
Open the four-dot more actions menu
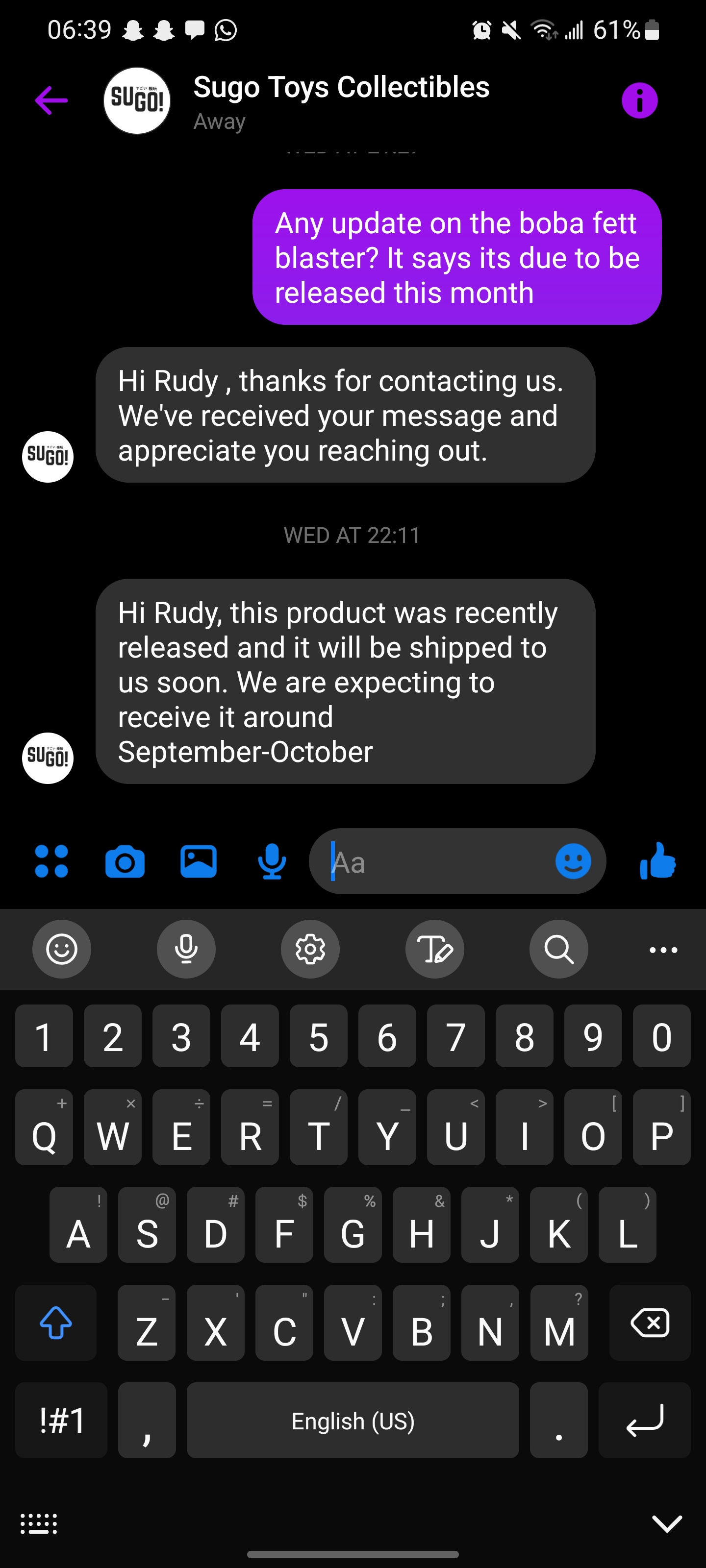pyautogui.click(x=52, y=861)
